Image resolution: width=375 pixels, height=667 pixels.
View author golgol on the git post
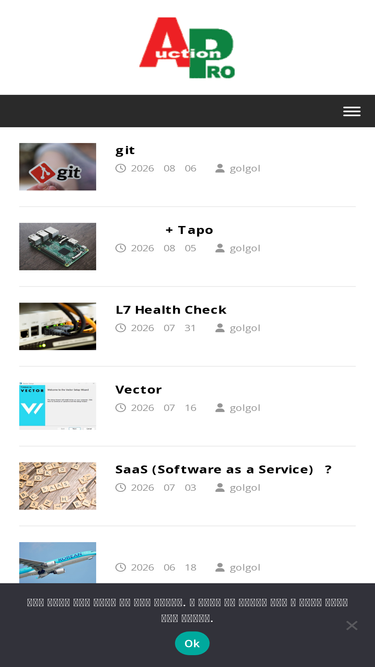(x=245, y=168)
